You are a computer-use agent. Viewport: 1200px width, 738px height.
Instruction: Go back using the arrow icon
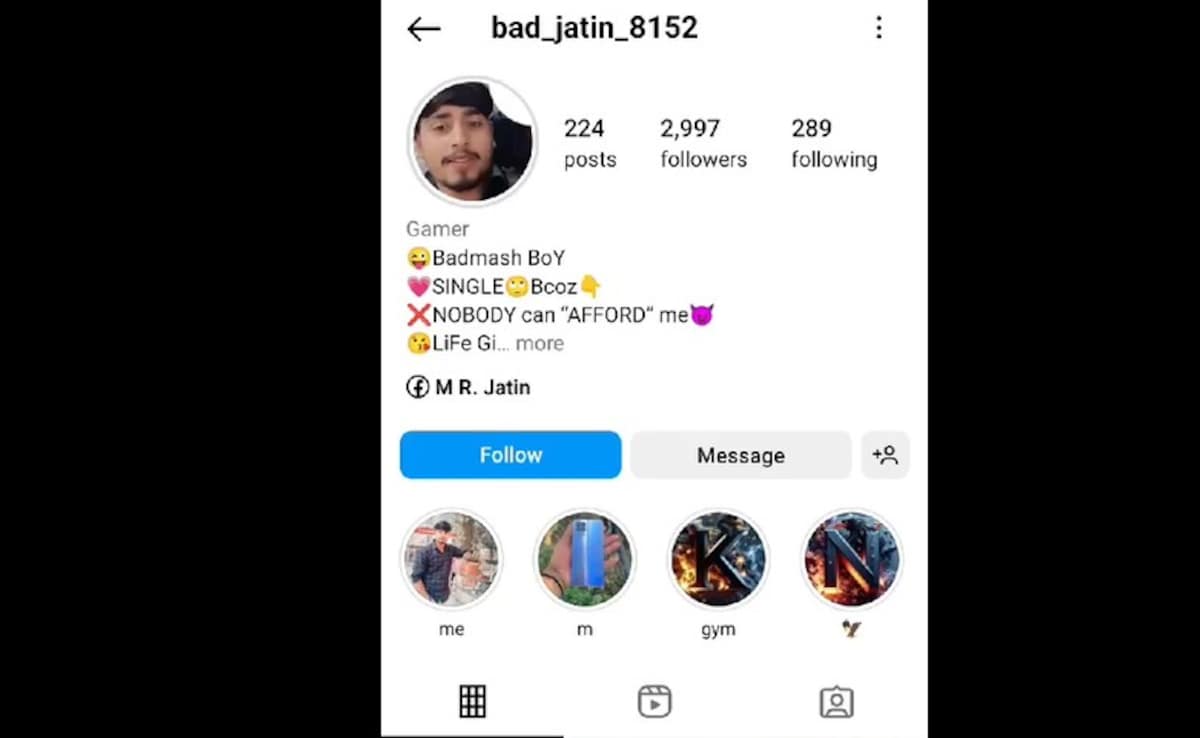424,29
